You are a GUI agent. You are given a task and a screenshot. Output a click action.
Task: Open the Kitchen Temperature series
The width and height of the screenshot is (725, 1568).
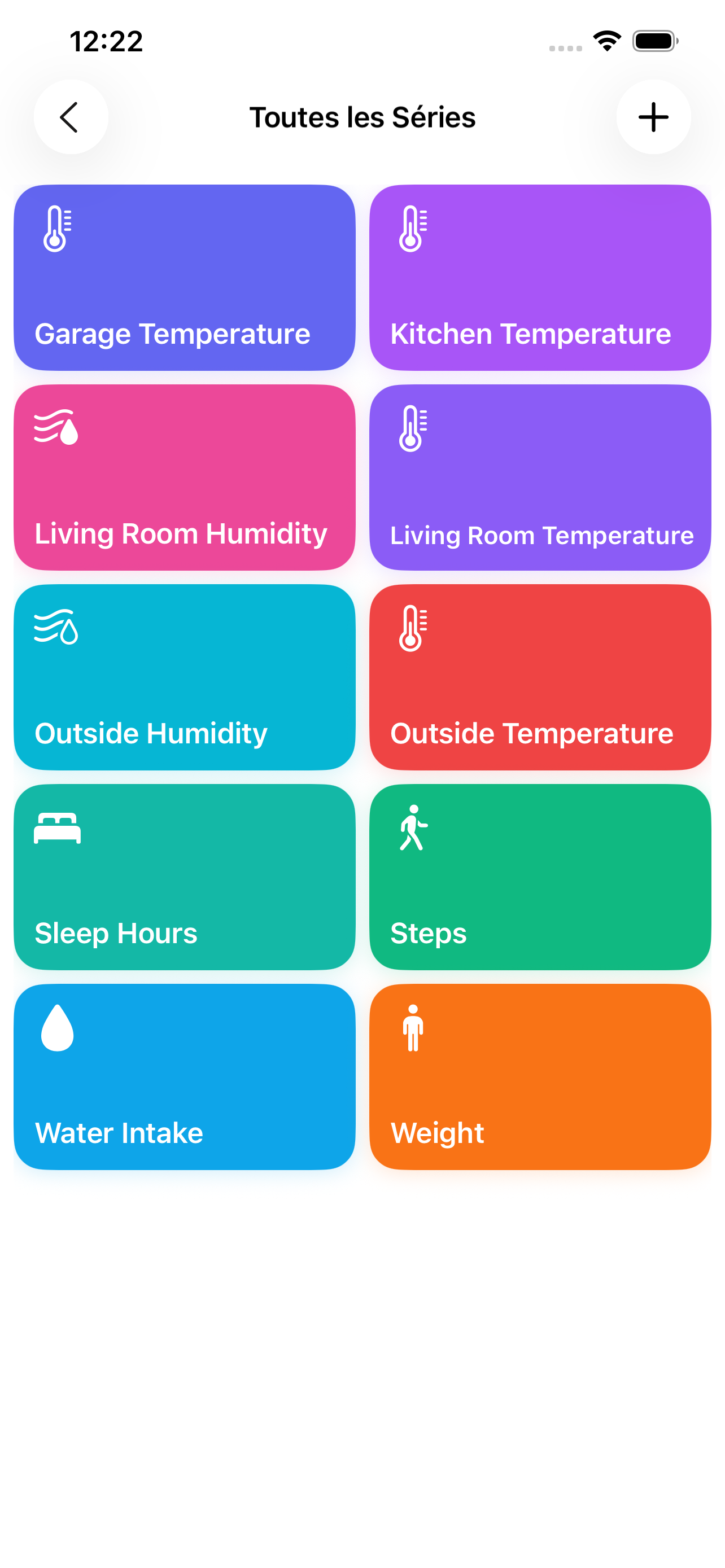tap(539, 278)
